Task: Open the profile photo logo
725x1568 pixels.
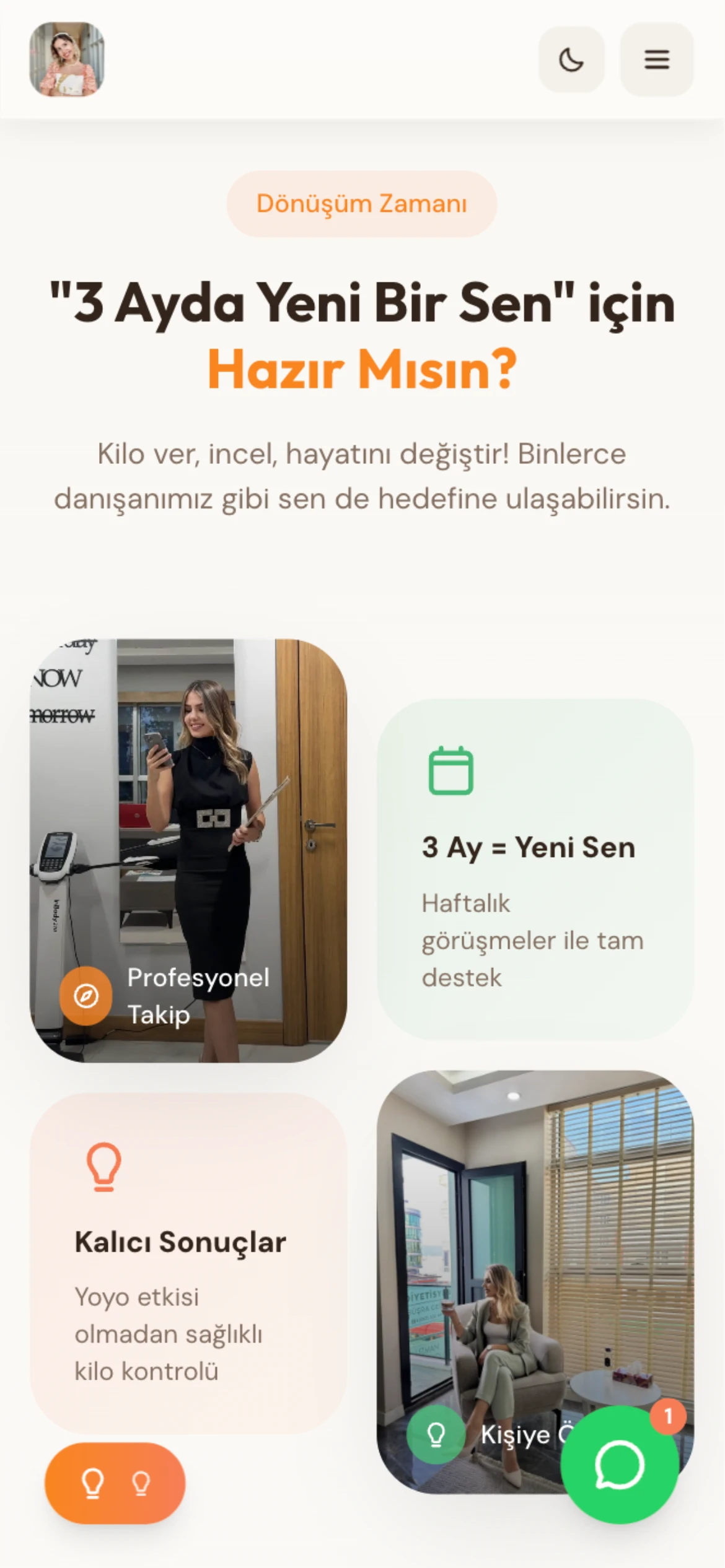Action: pyautogui.click(x=67, y=59)
